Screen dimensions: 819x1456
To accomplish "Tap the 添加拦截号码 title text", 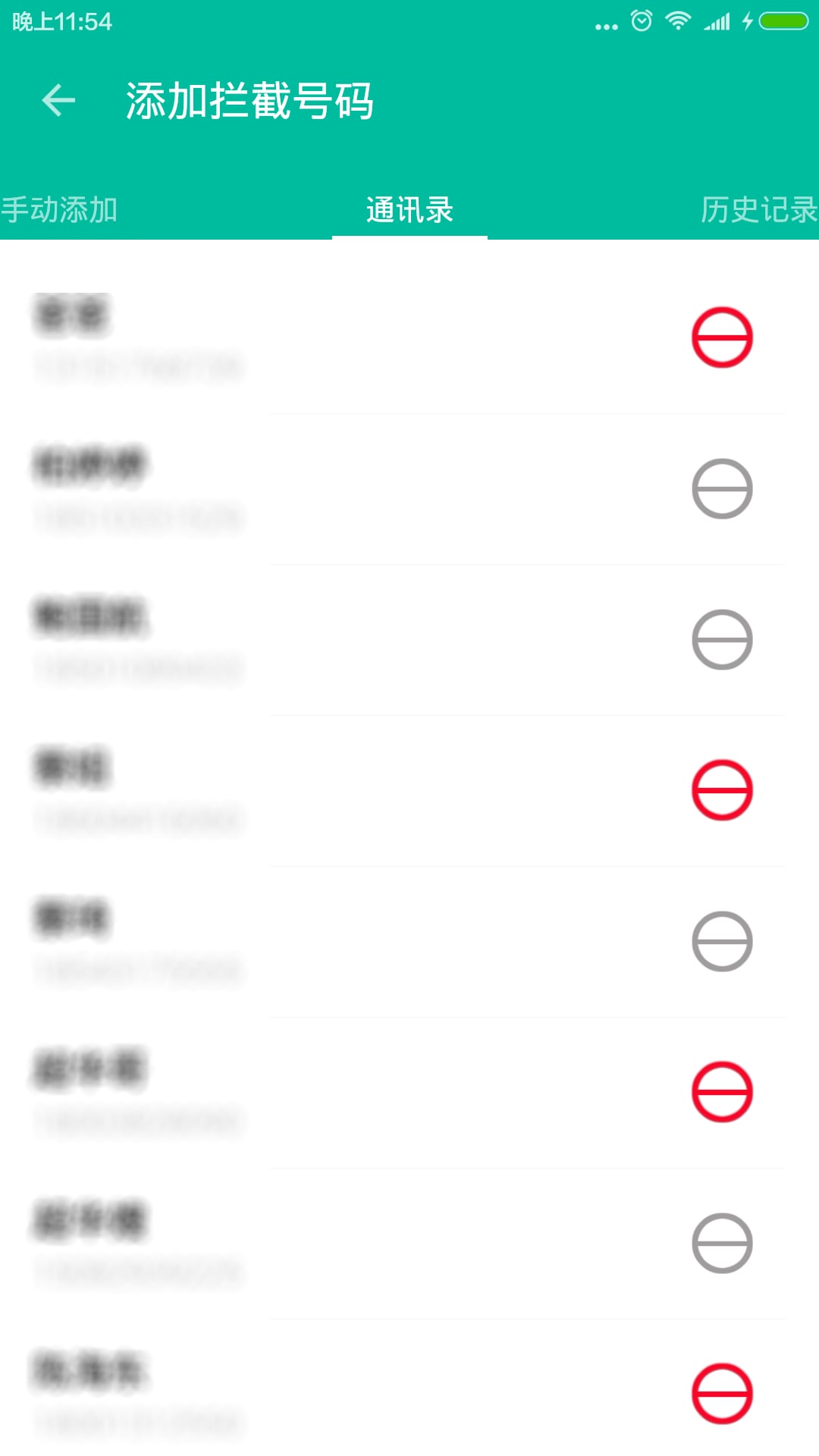I will [250, 101].
